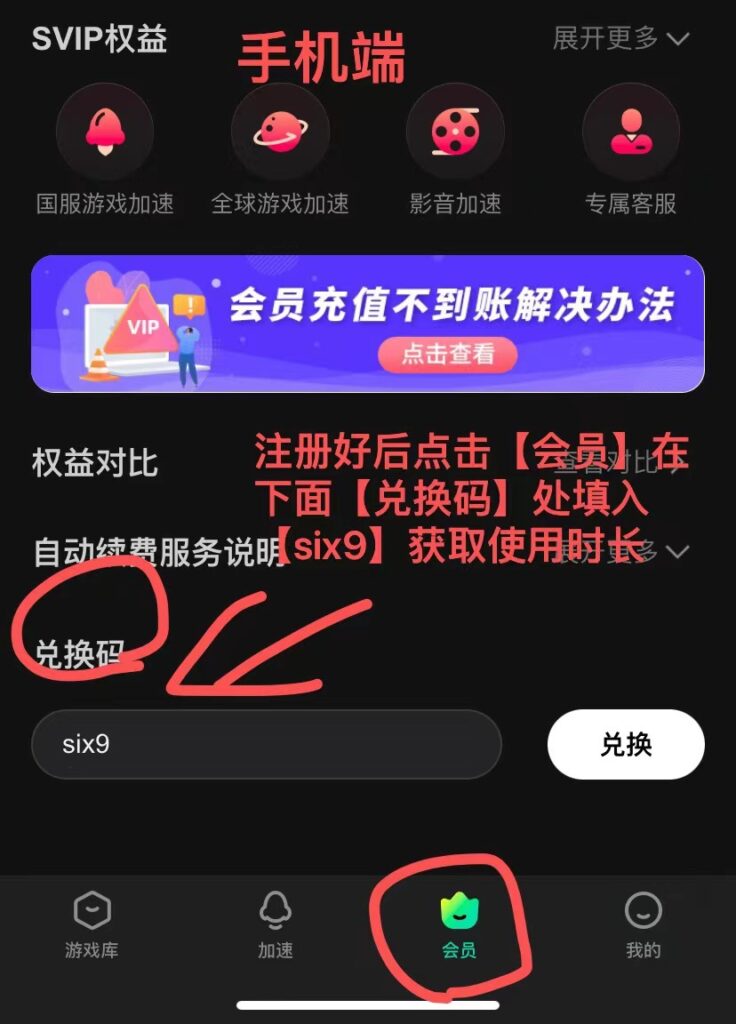Switch to the 游戏库 tab
Viewport: 736px width, 1024px height.
click(x=92, y=926)
